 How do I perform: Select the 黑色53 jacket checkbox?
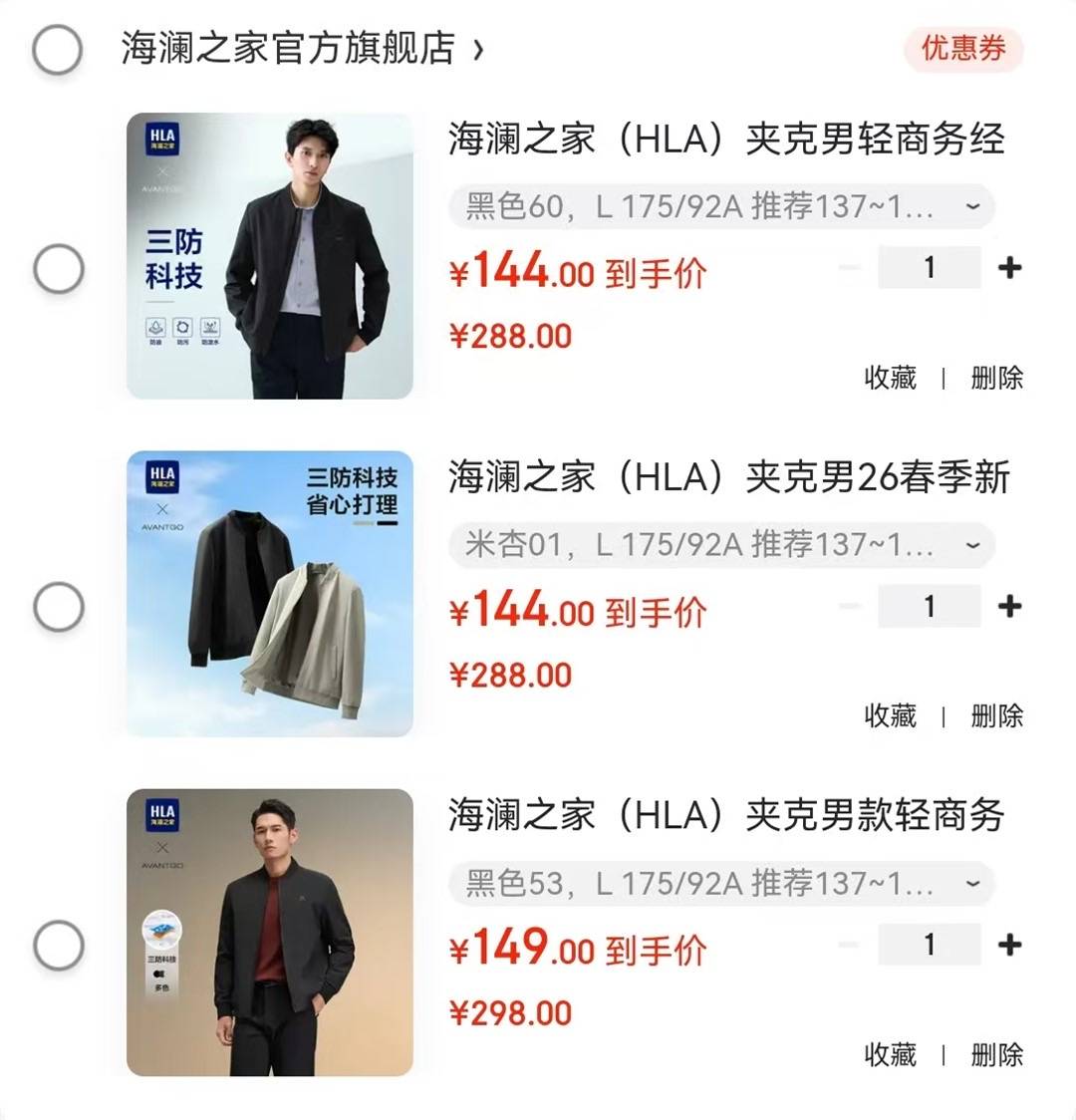(58, 945)
